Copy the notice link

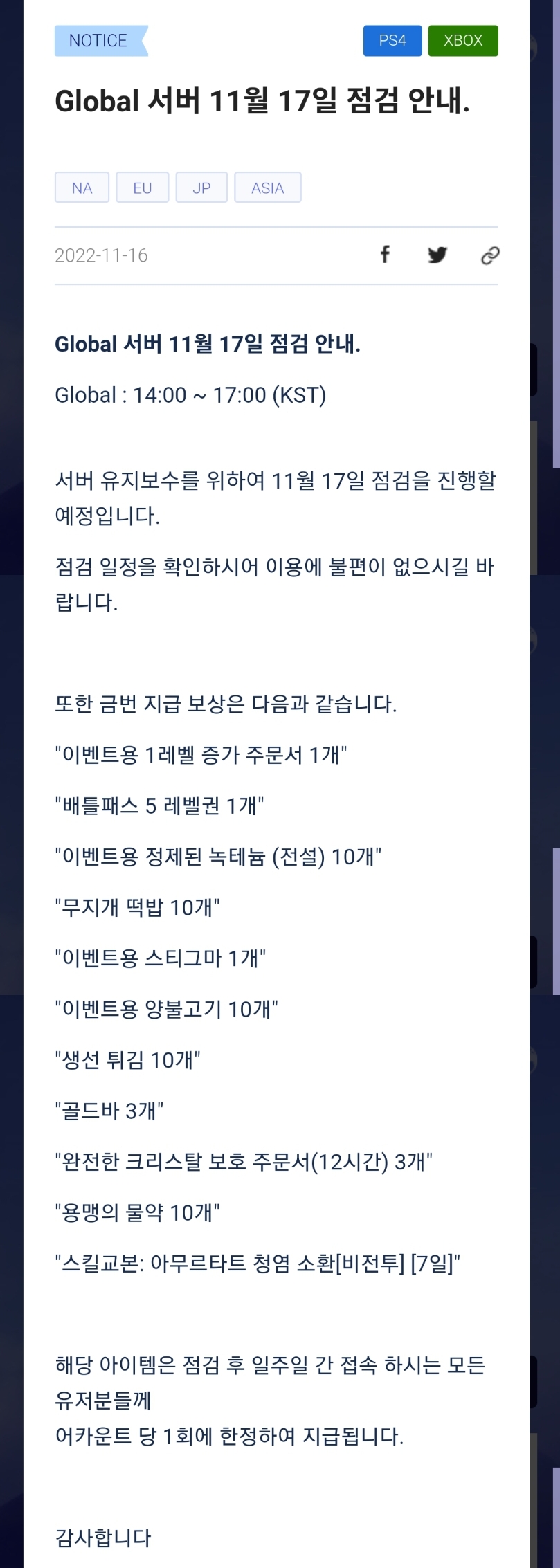click(x=490, y=255)
